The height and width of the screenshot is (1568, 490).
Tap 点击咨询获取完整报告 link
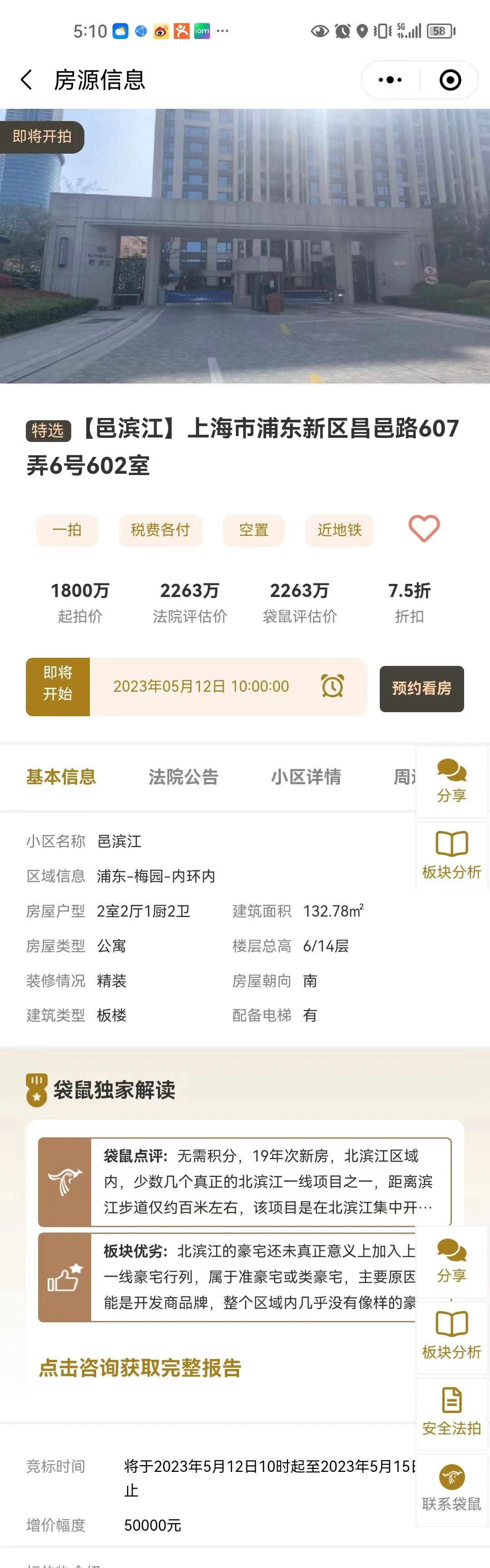(x=140, y=1368)
